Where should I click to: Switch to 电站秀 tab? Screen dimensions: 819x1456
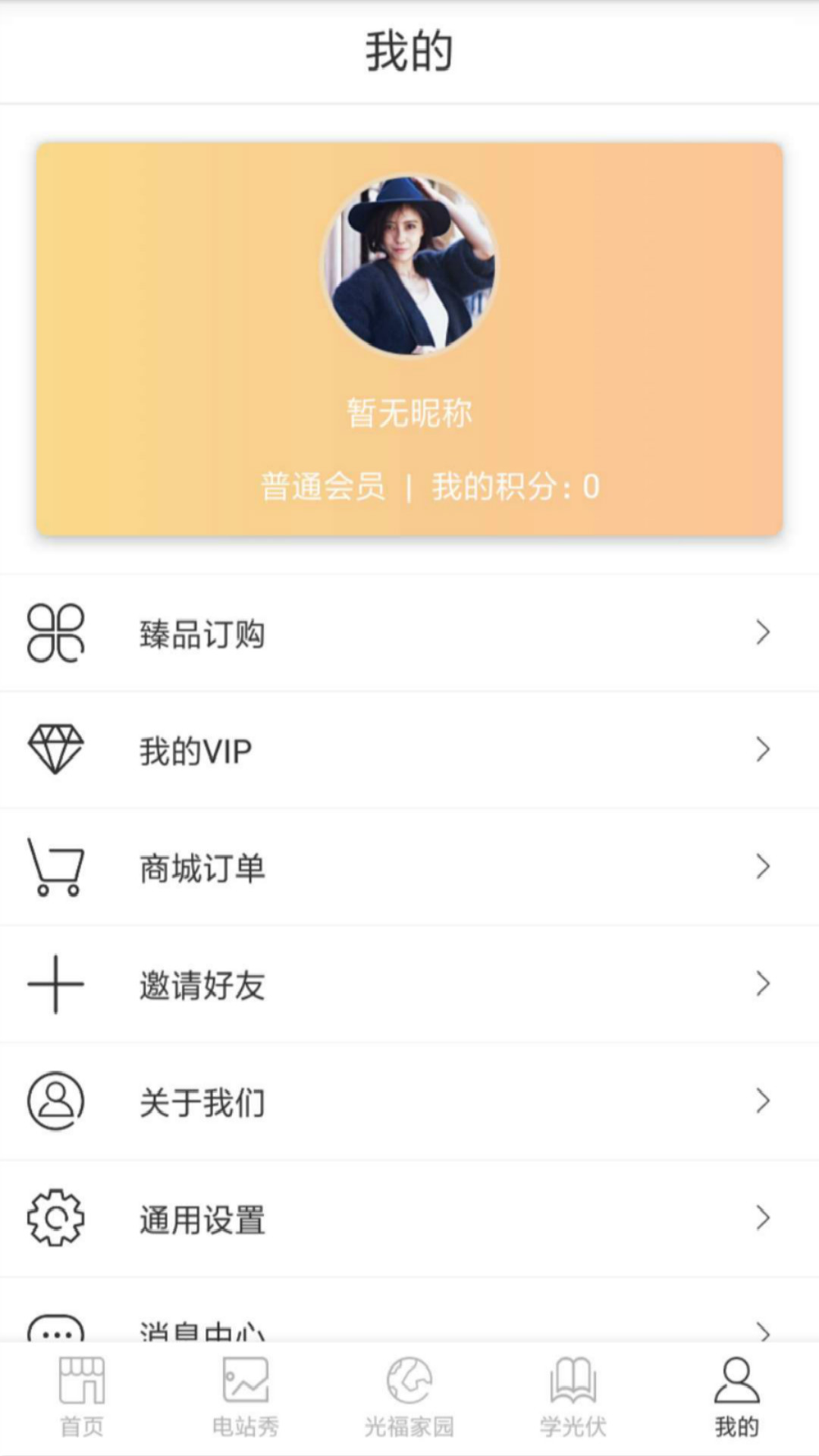click(246, 1397)
